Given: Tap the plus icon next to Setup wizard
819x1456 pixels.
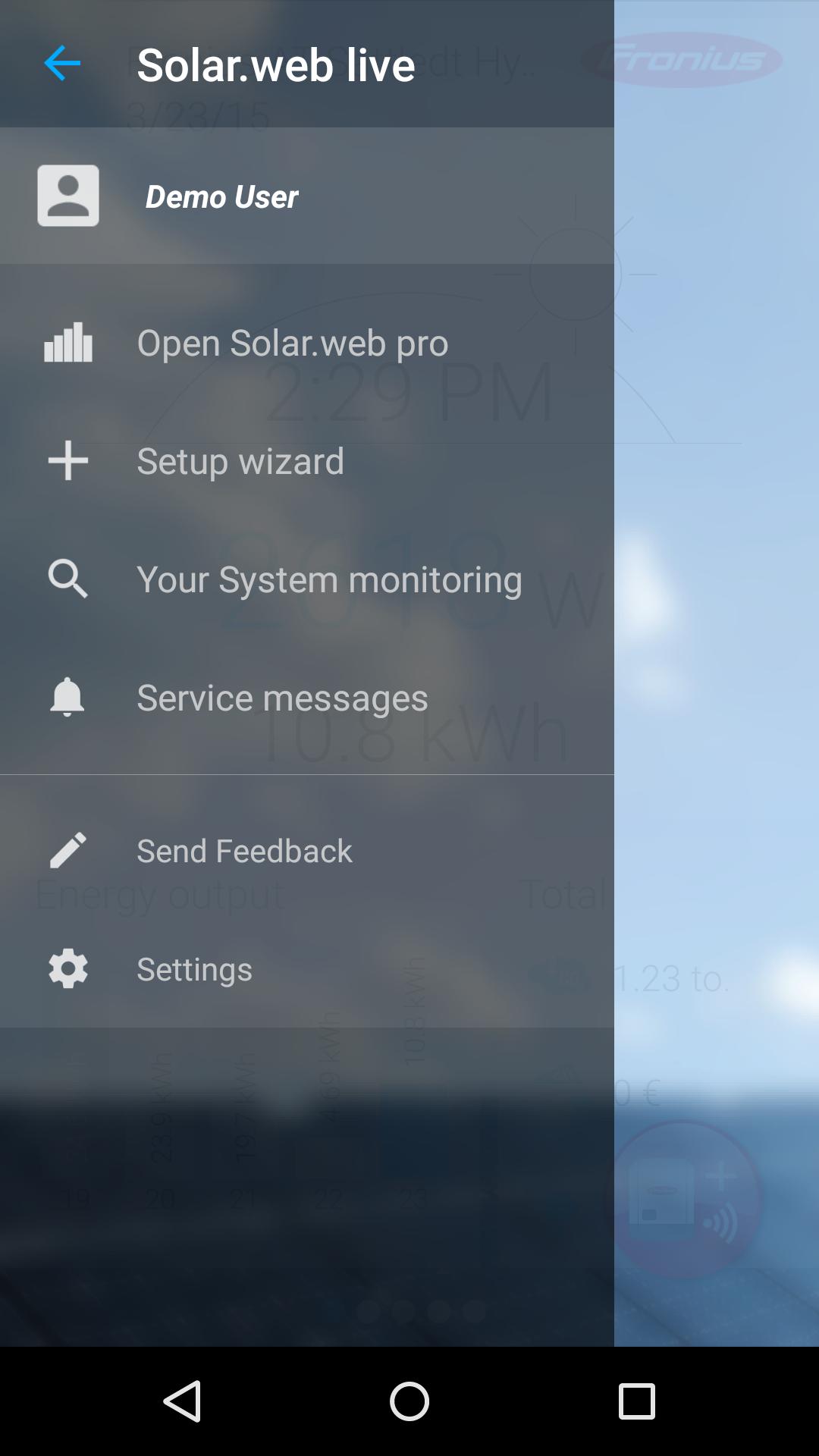Looking at the screenshot, I should (x=67, y=461).
